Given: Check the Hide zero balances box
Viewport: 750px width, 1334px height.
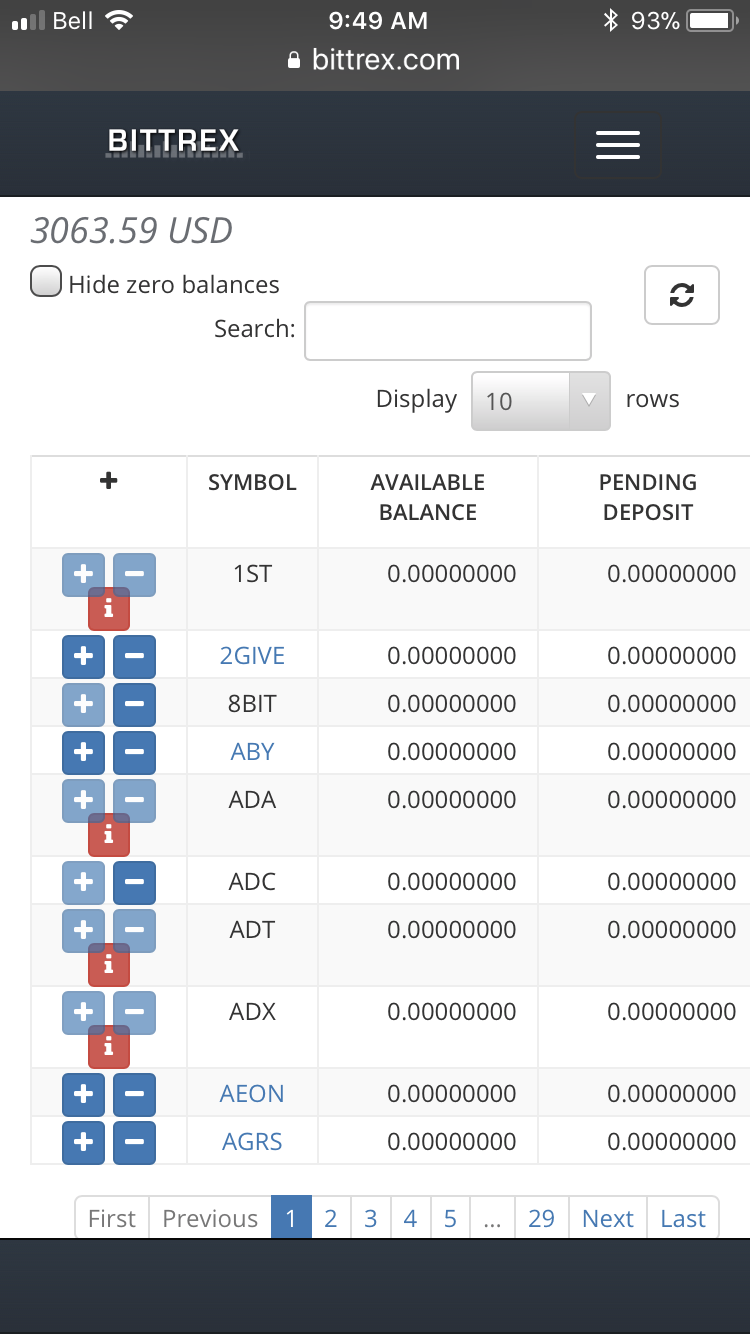Looking at the screenshot, I should coord(46,283).
